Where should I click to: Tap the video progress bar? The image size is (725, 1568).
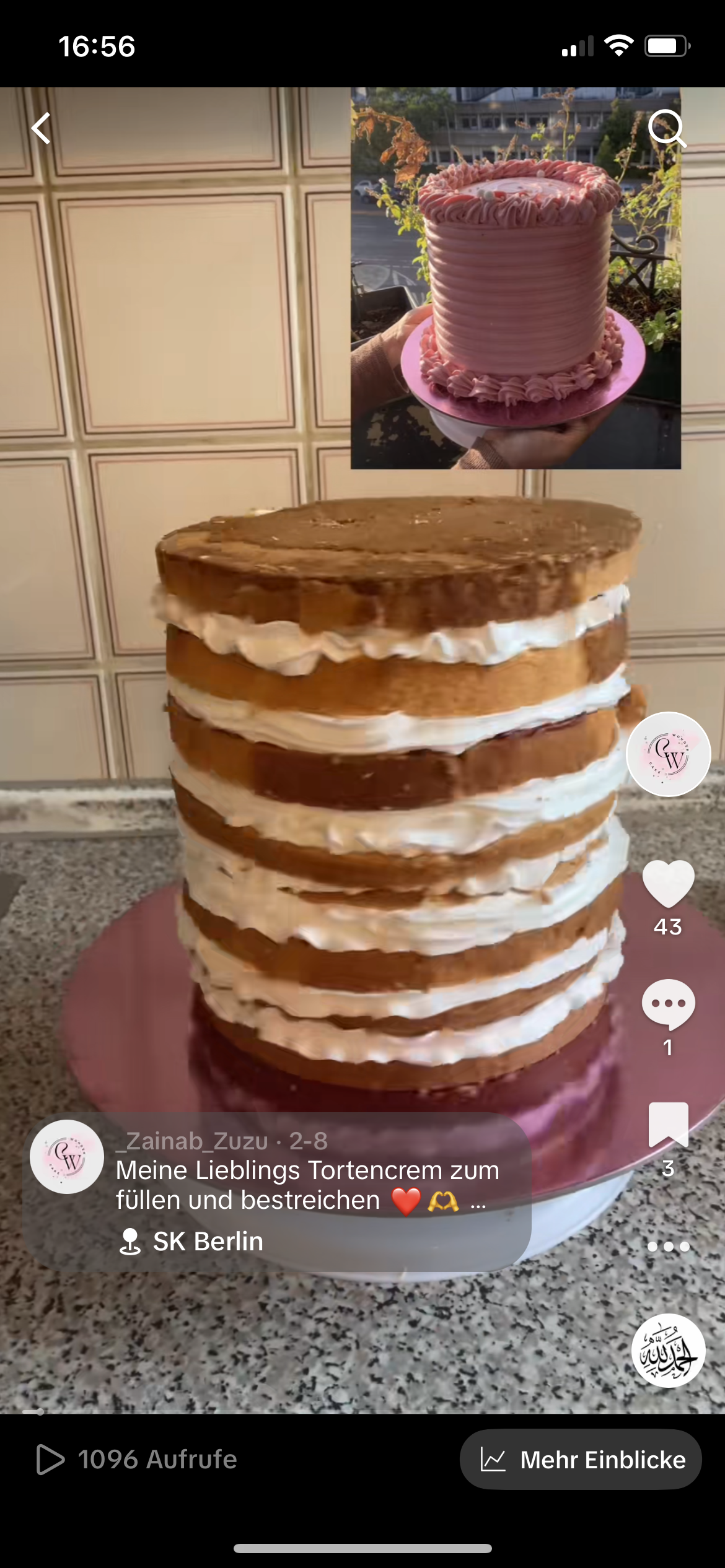(362, 1412)
